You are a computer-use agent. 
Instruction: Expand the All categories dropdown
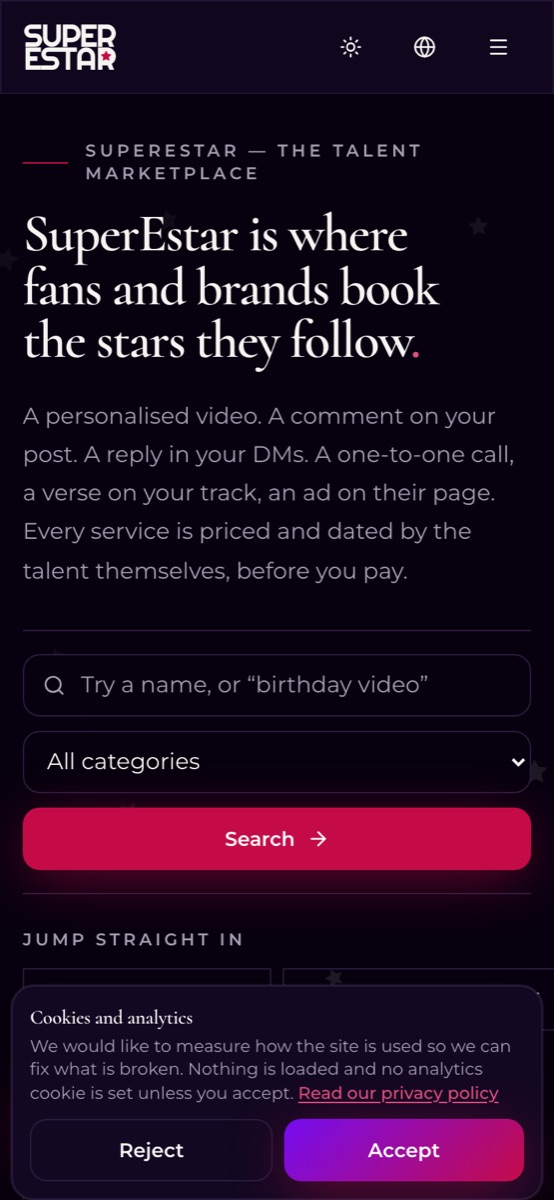pos(277,762)
